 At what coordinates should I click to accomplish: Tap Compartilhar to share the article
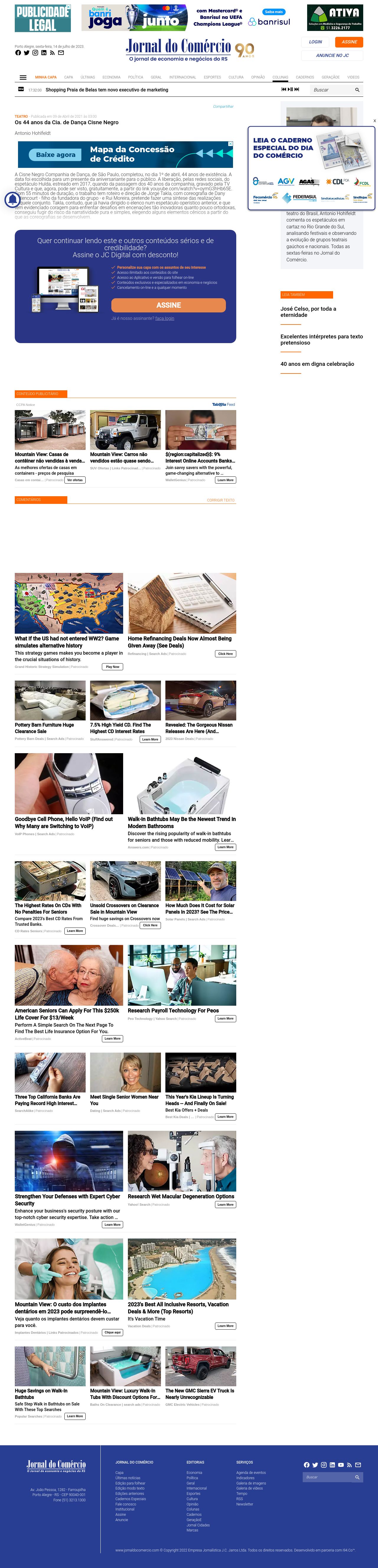(223, 107)
